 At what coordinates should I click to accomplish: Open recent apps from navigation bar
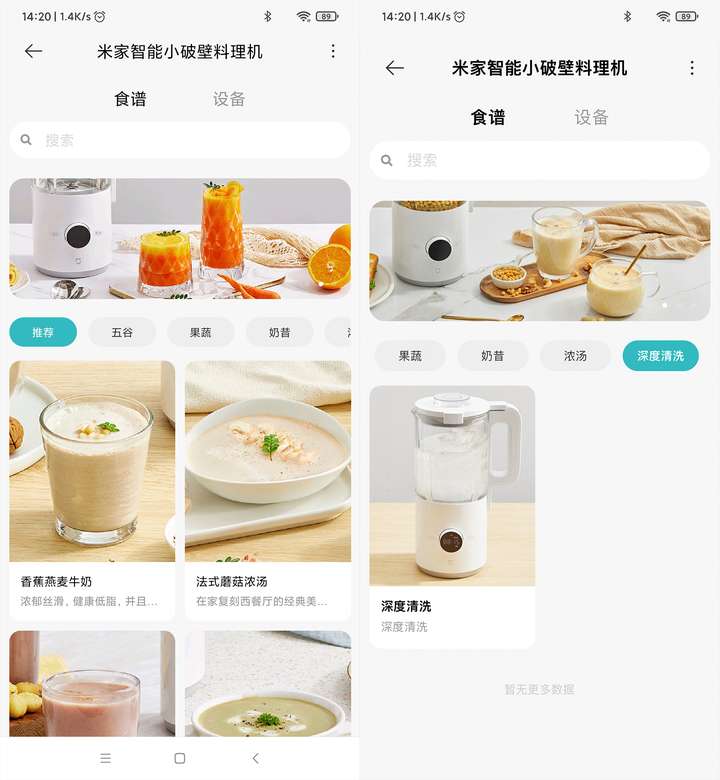106,758
